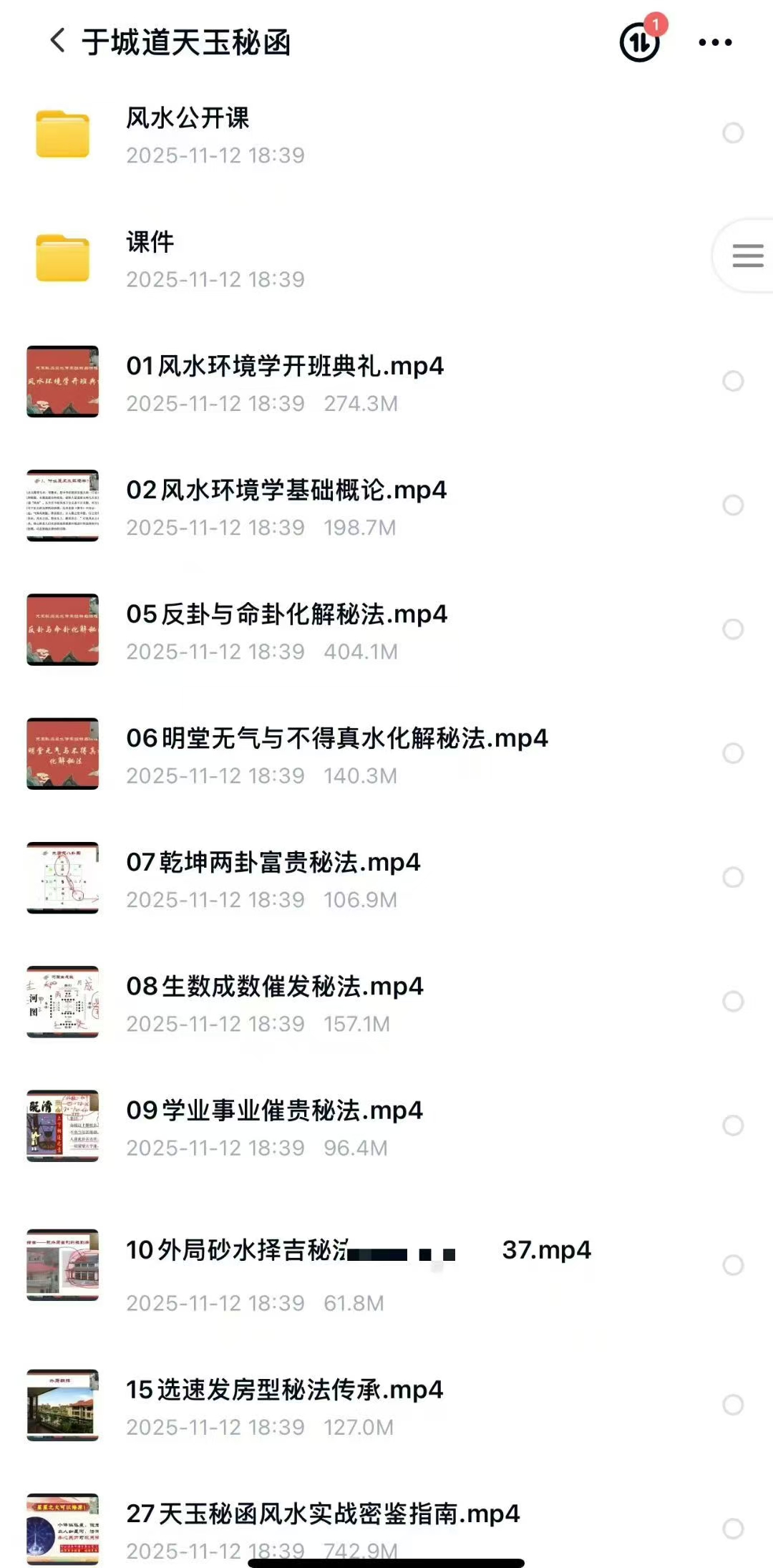Open 27天玉秘函风水实战密鉴指南.mp4
Screen dimensions: 773x1568
coord(322,1514)
